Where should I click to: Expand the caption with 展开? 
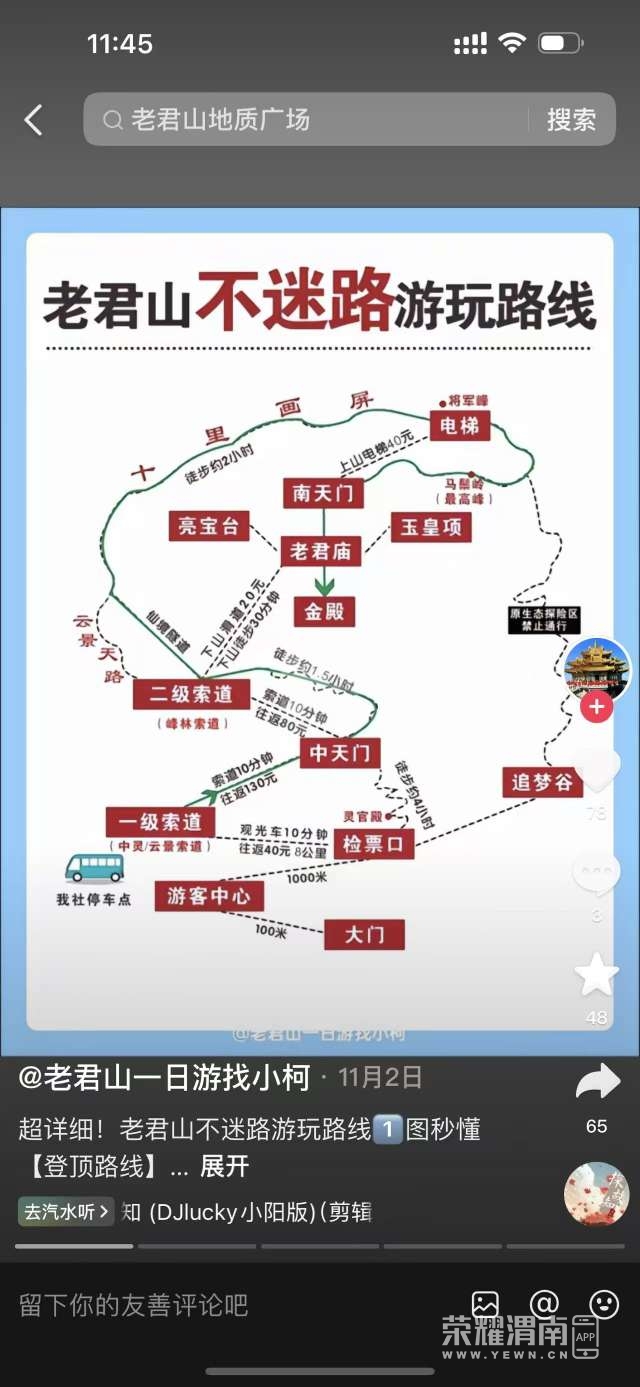click(224, 1166)
